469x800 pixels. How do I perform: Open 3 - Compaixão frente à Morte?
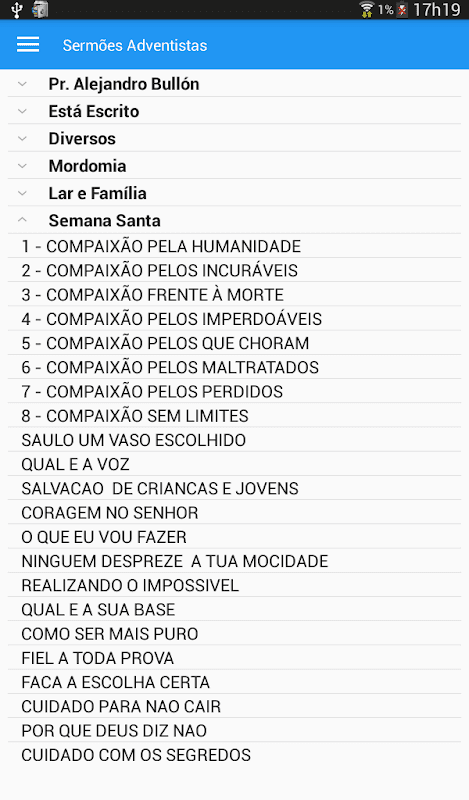point(234,295)
